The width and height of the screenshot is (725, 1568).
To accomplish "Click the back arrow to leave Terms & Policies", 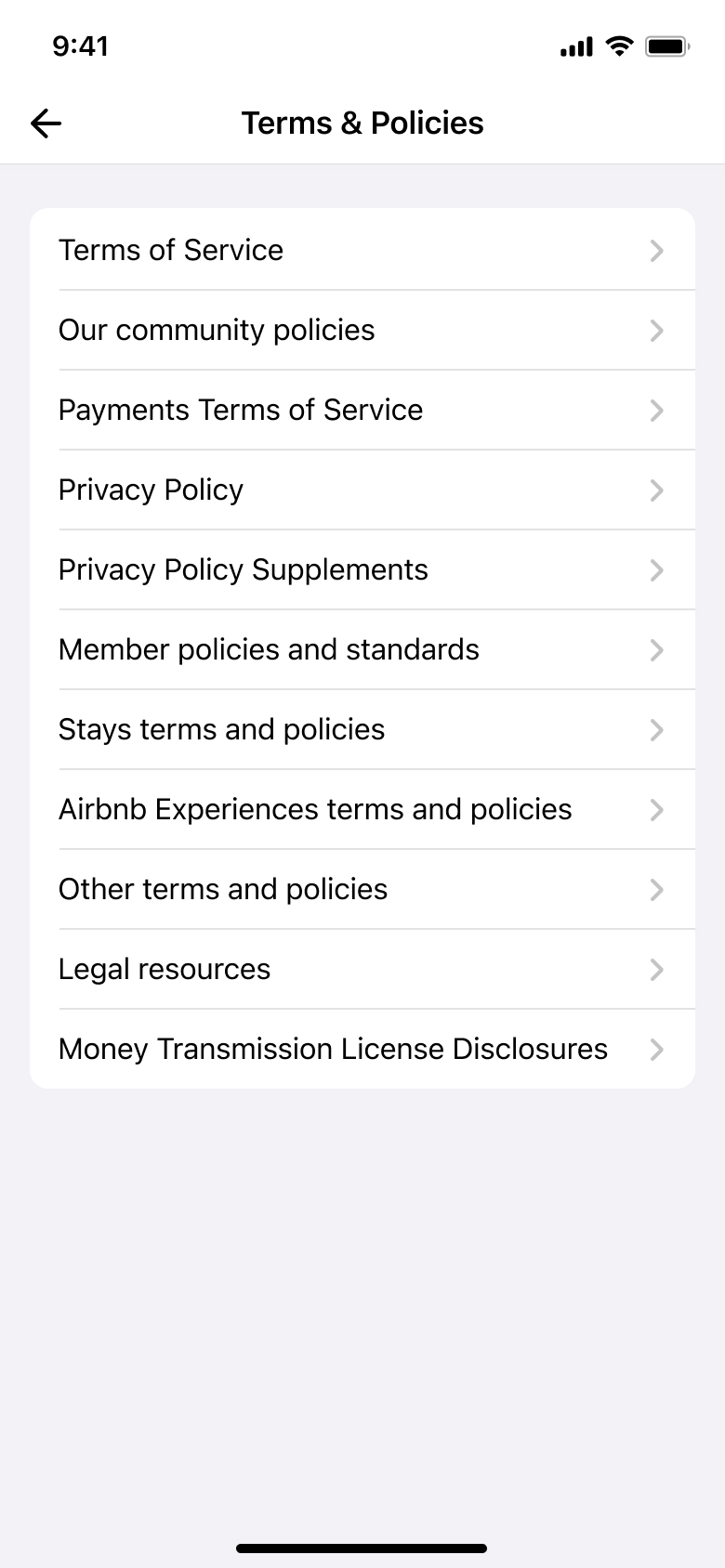I will (x=46, y=122).
